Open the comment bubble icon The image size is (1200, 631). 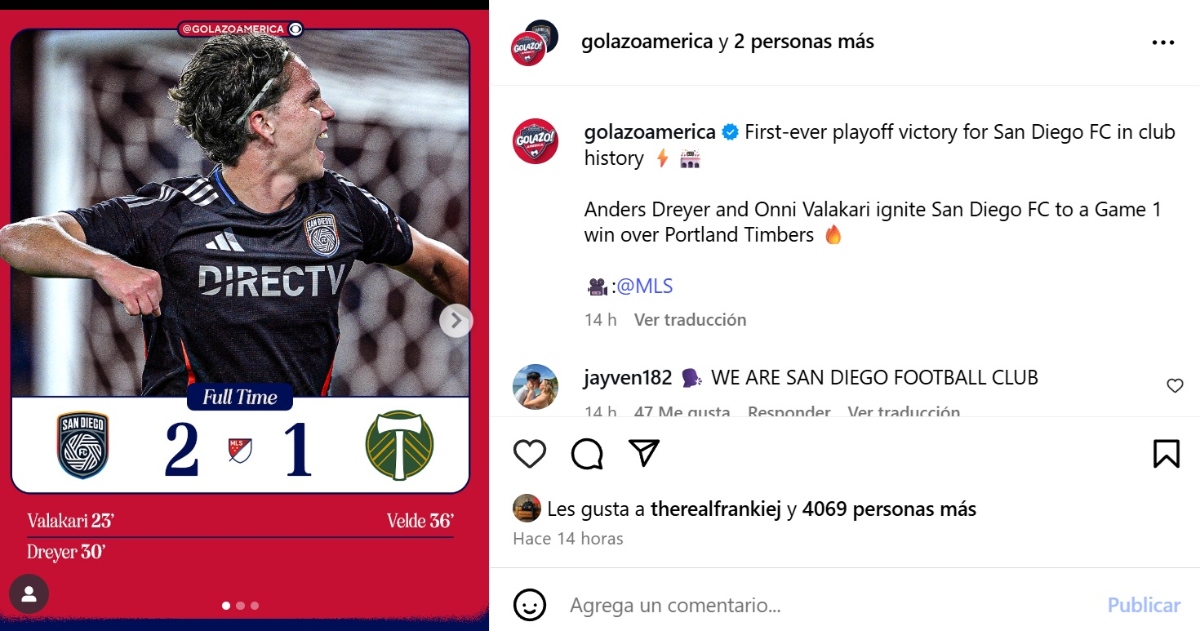(587, 454)
